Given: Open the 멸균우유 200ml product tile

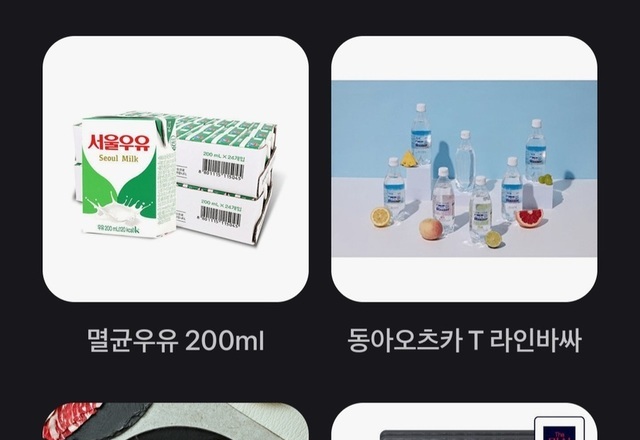Looking at the screenshot, I should coord(175,170).
